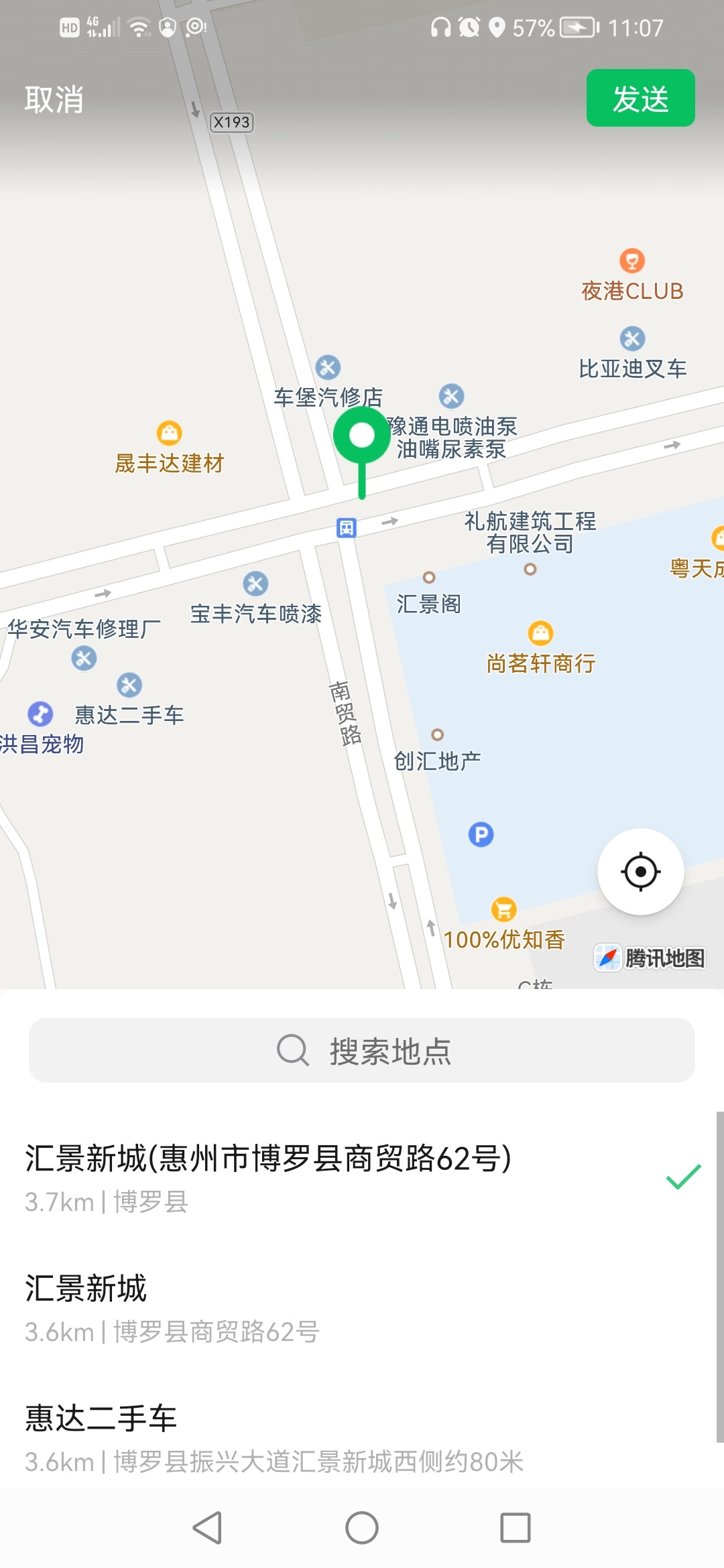This screenshot has height=1568, width=724.
Task: Pick 惠达二手车 from the location list
Action: 268,1437
